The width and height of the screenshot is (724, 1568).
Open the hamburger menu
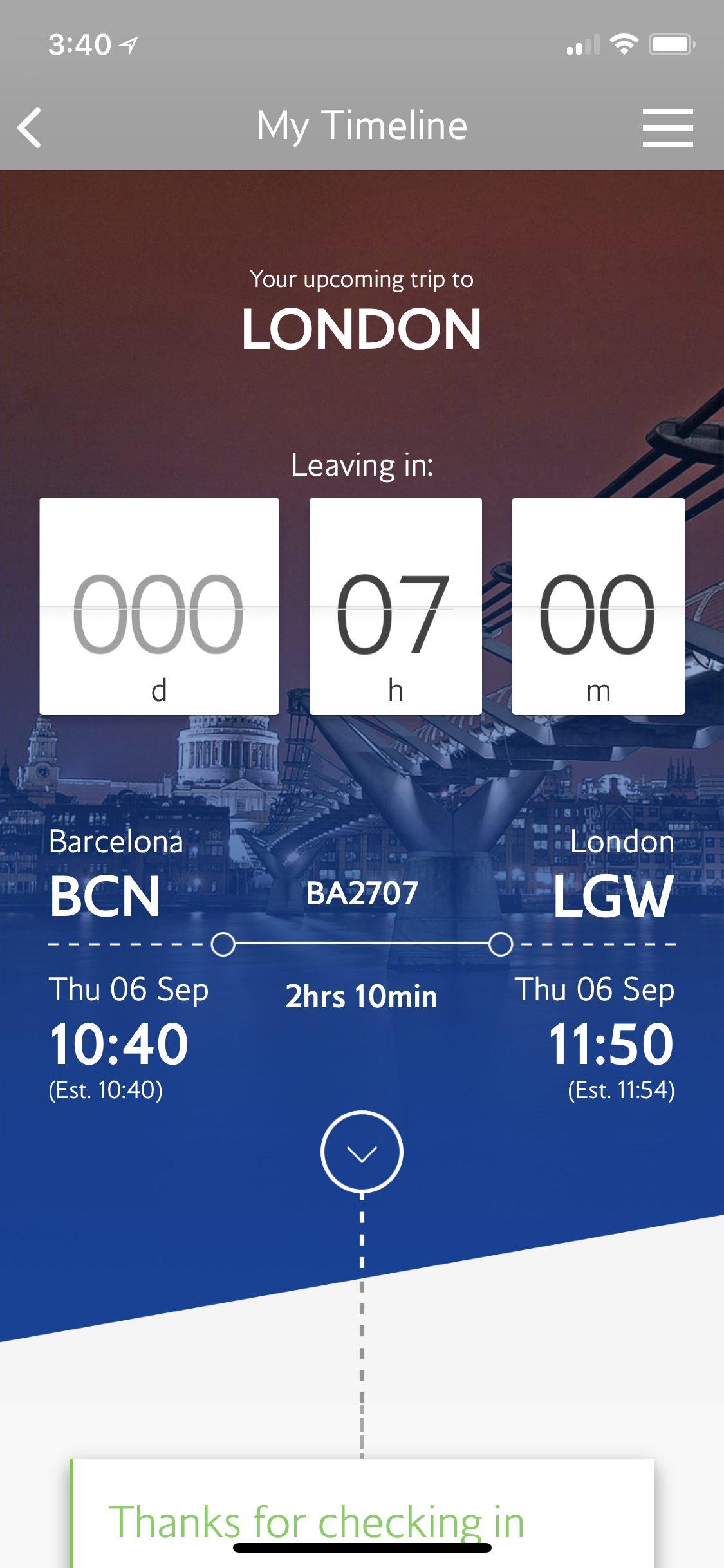pyautogui.click(x=667, y=127)
